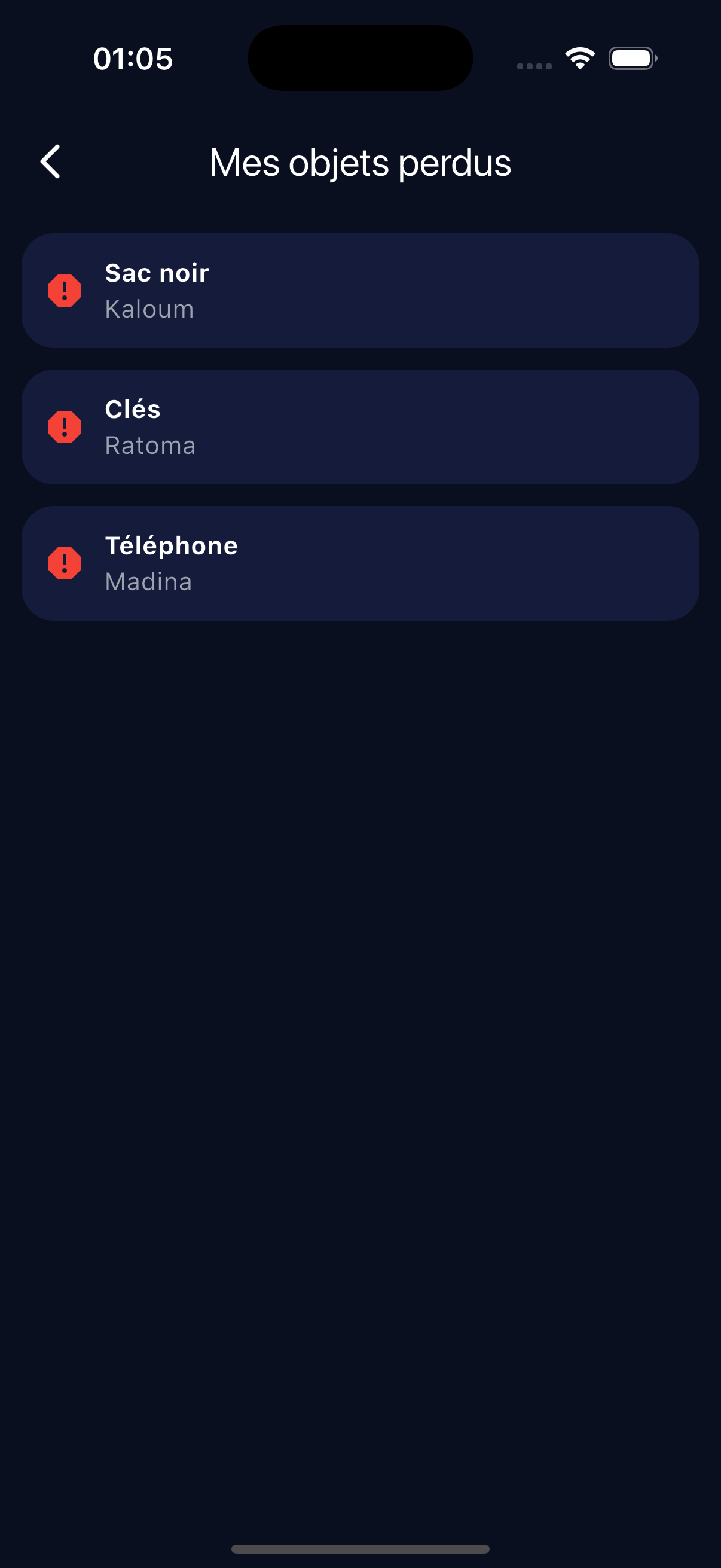Viewport: 721px width, 1568px height.
Task: View the Téléphone item lost in Madina
Action: tap(360, 564)
